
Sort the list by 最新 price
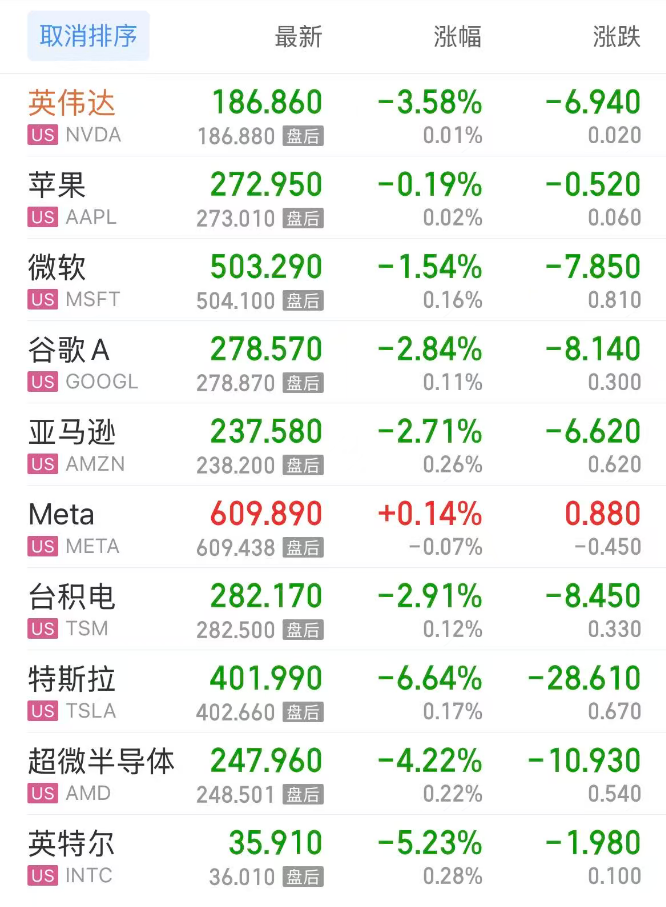point(298,37)
